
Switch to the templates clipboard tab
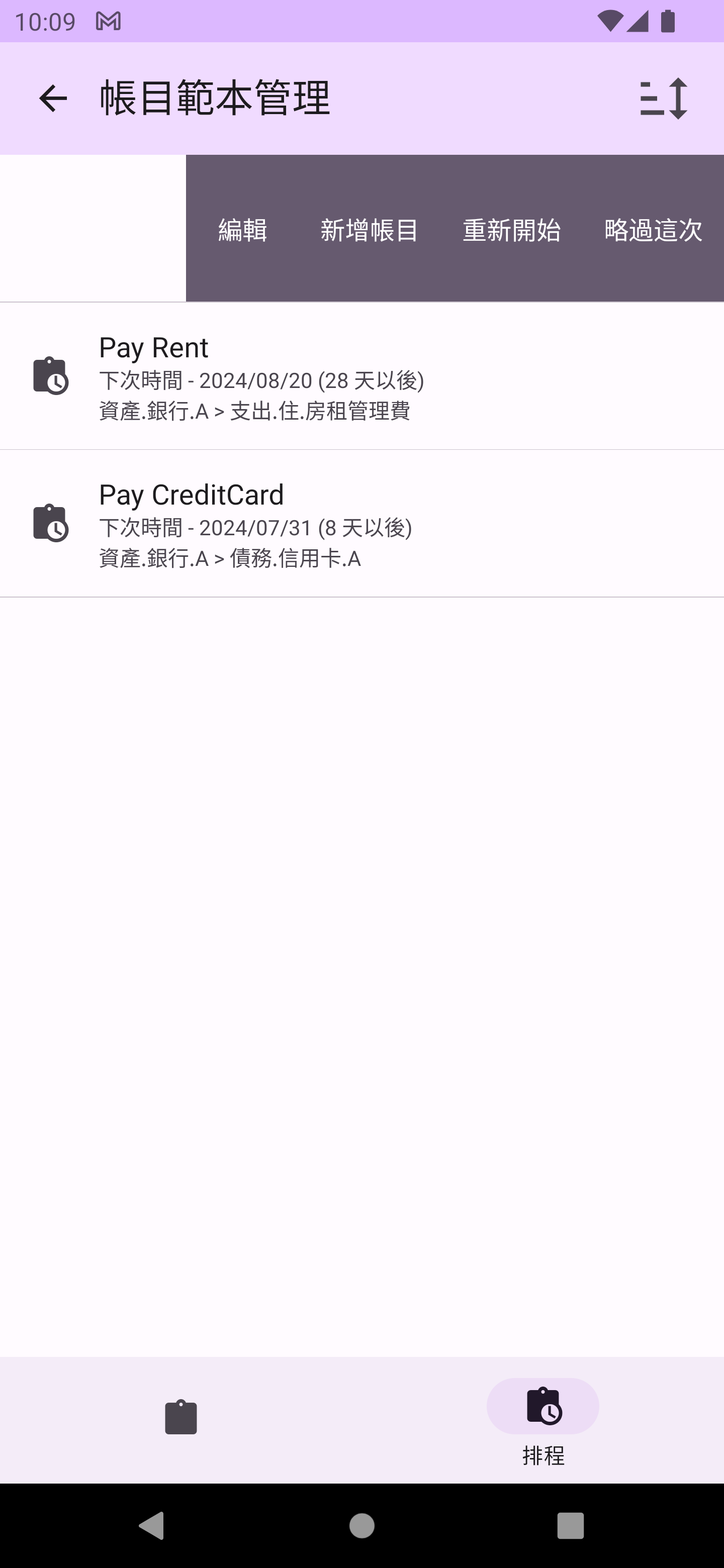(181, 1418)
